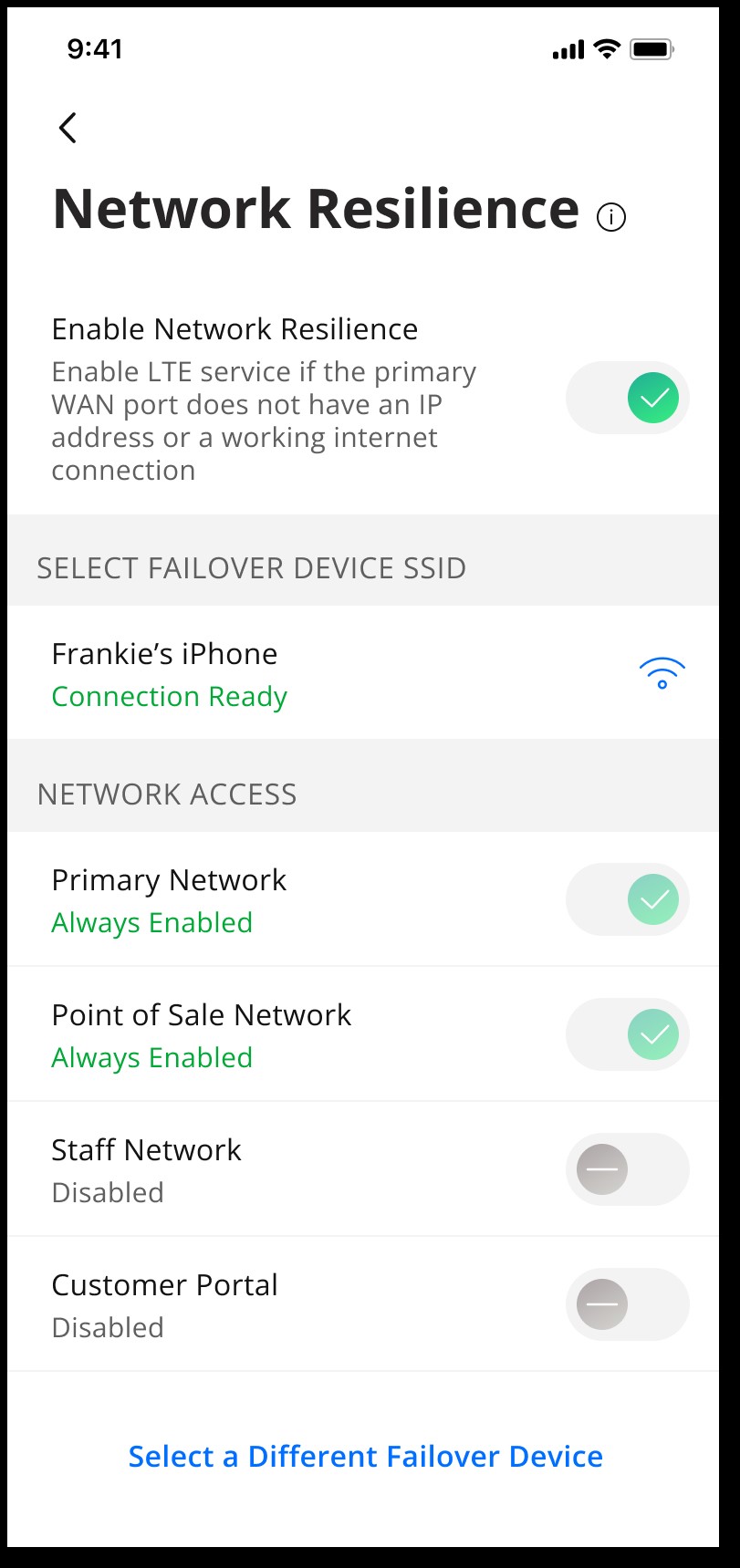Image resolution: width=740 pixels, height=1568 pixels.
Task: Open the info icon beside Network Resilience
Action: point(611,217)
